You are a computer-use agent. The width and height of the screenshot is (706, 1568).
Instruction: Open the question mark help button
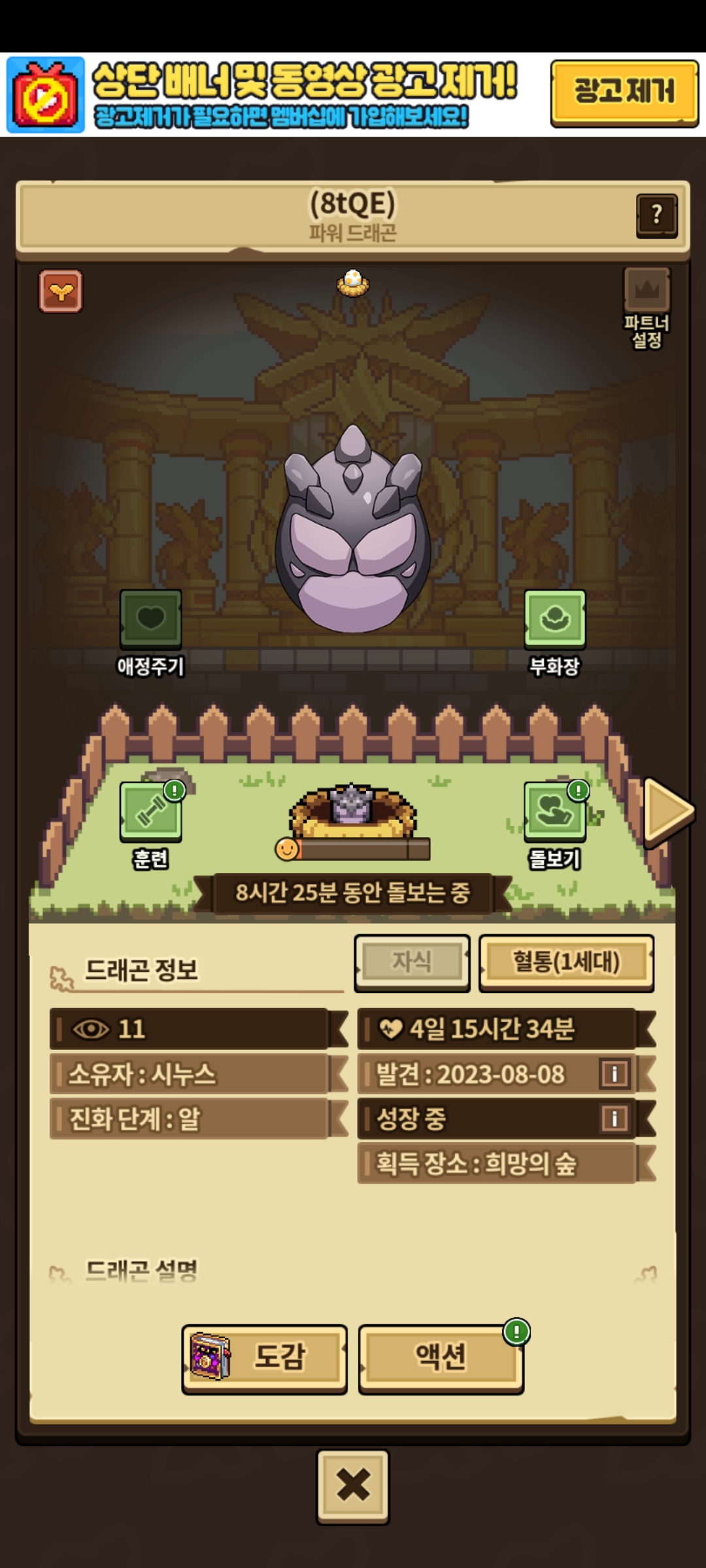[656, 215]
